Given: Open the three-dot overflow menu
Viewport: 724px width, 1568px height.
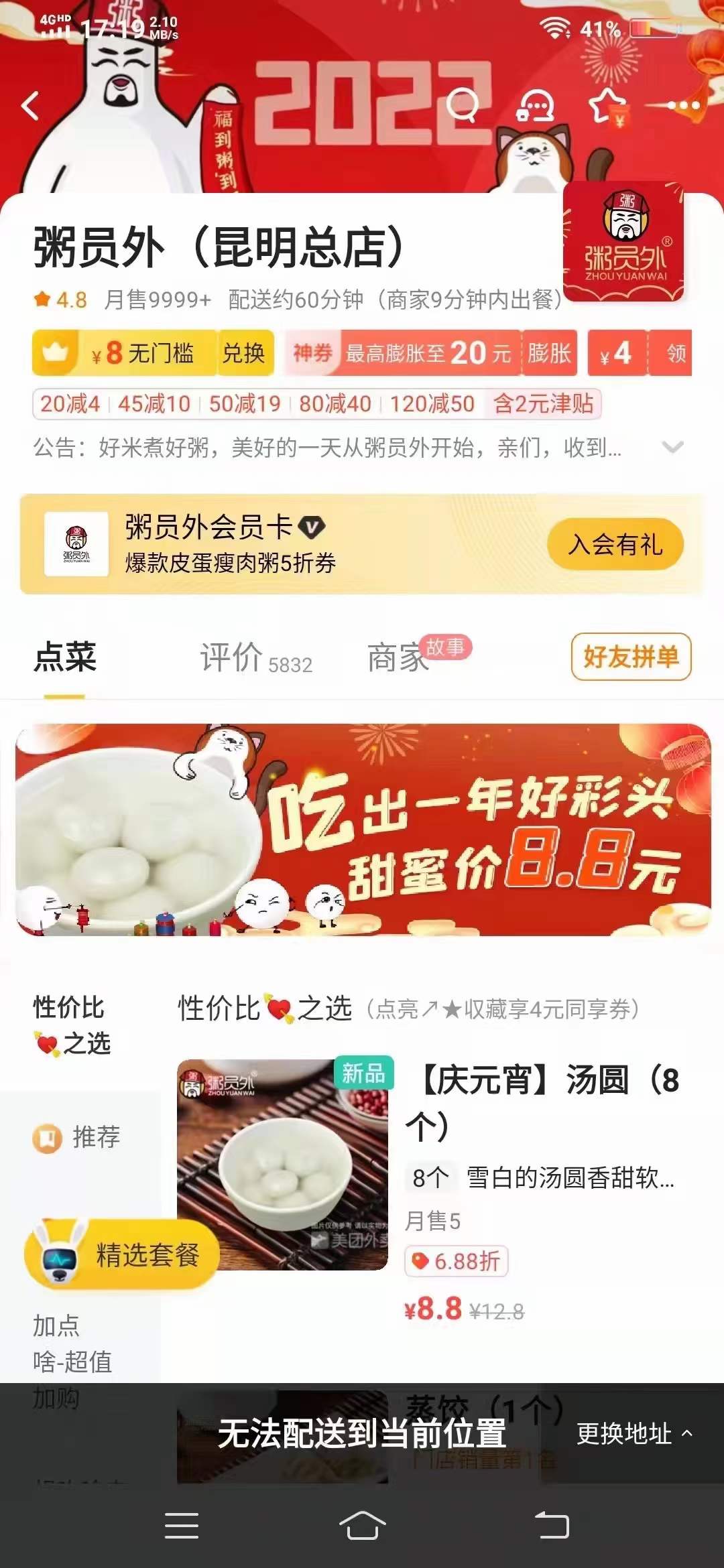Looking at the screenshot, I should [682, 105].
